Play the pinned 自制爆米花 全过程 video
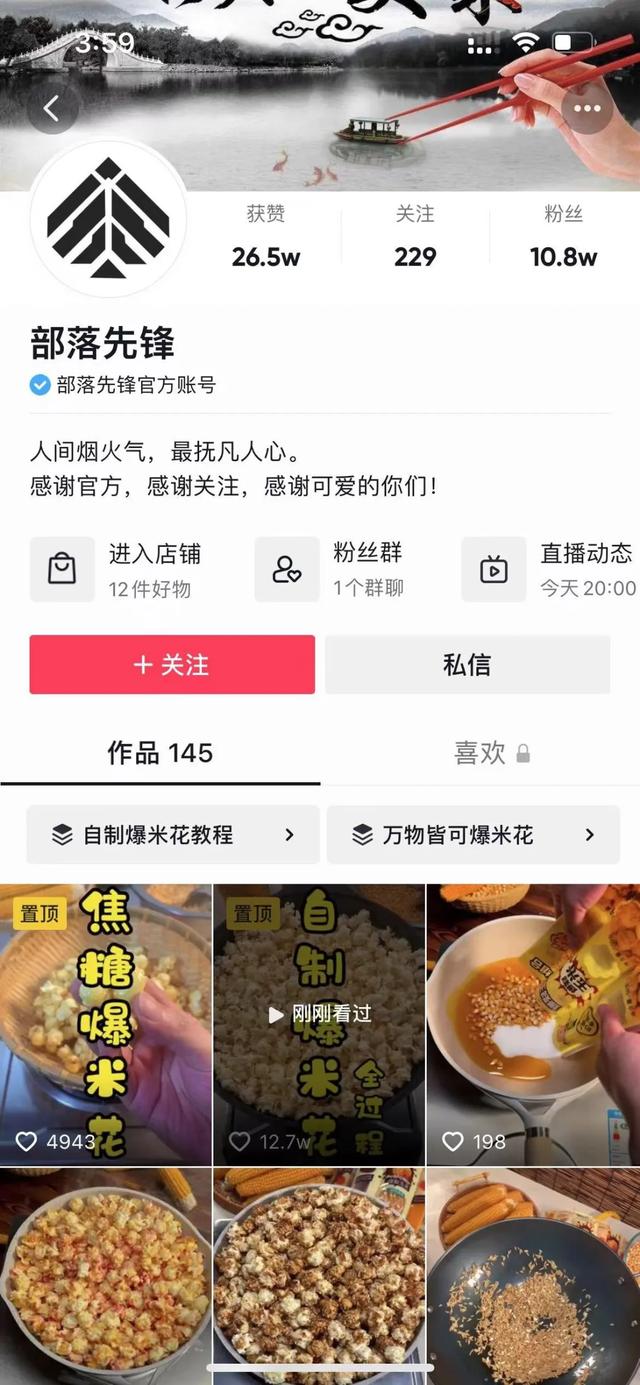Image resolution: width=640 pixels, height=1385 pixels. 319,1024
